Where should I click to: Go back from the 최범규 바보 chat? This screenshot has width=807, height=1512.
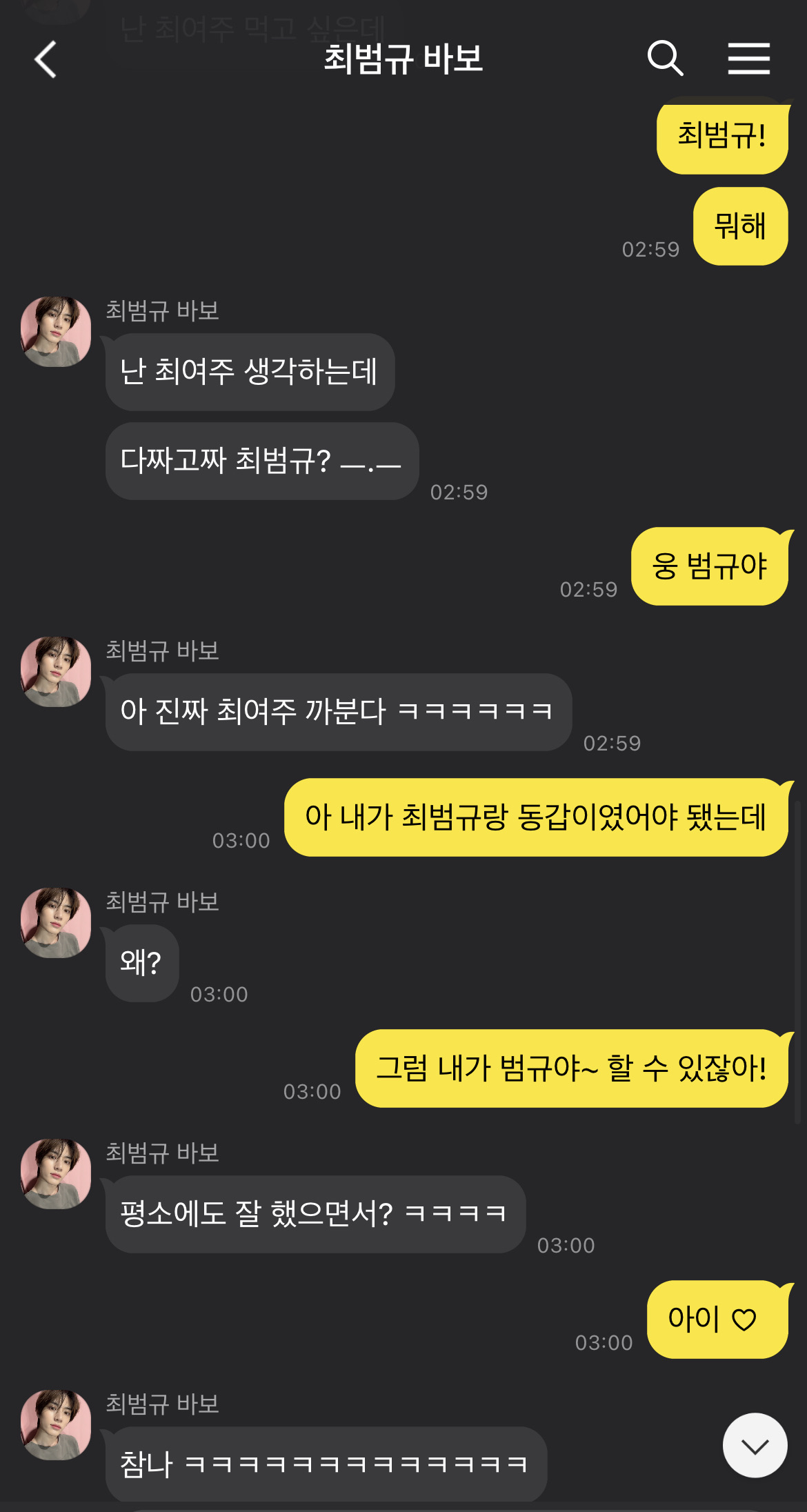tap(46, 59)
